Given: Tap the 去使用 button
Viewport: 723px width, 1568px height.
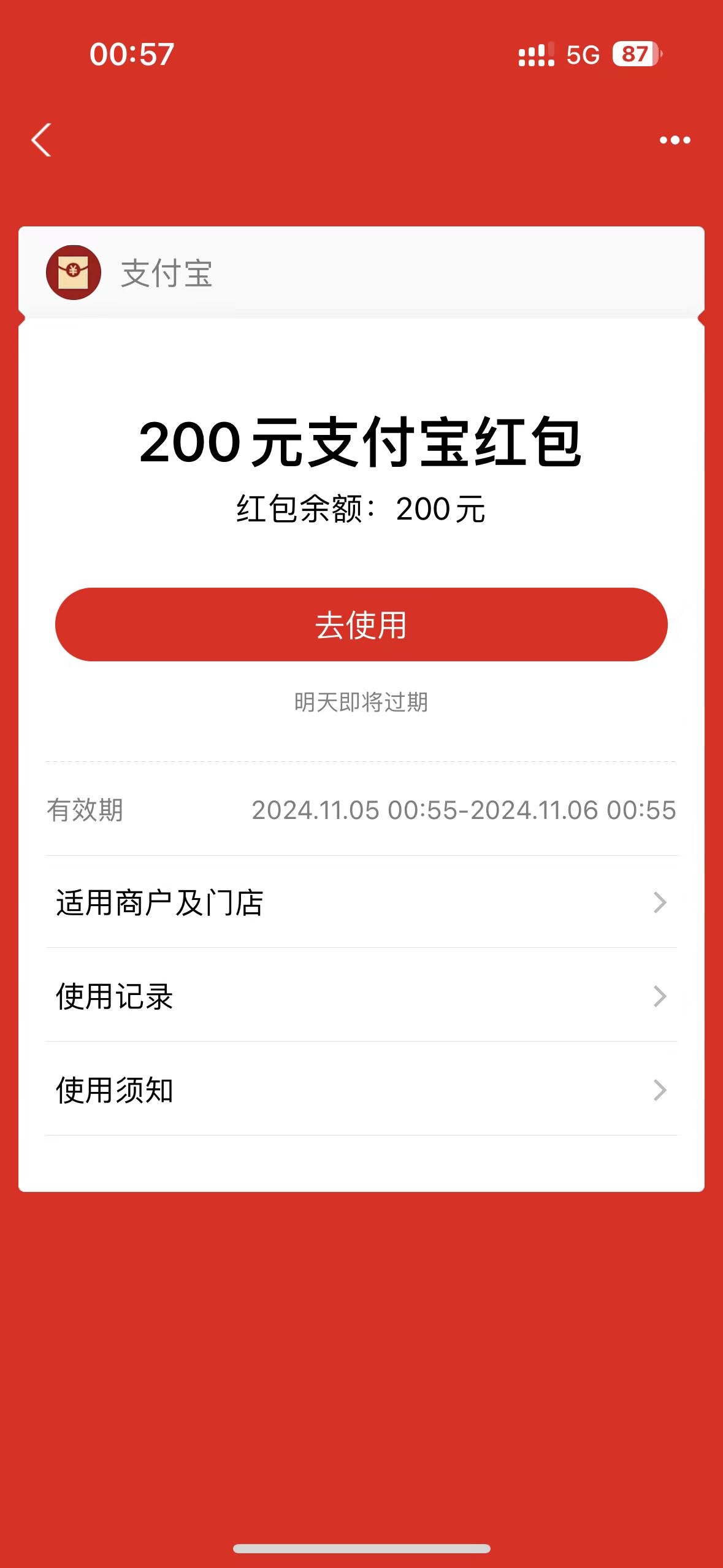Looking at the screenshot, I should pos(361,625).
